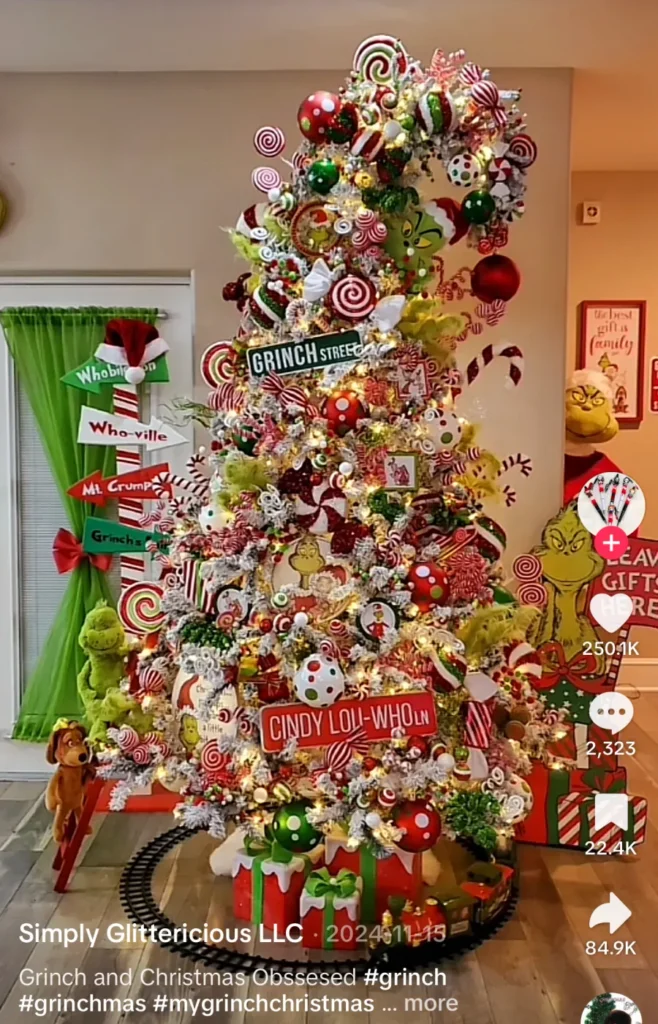This screenshot has width=658, height=1024.
Task: Open the comments section
Action: (x=611, y=712)
